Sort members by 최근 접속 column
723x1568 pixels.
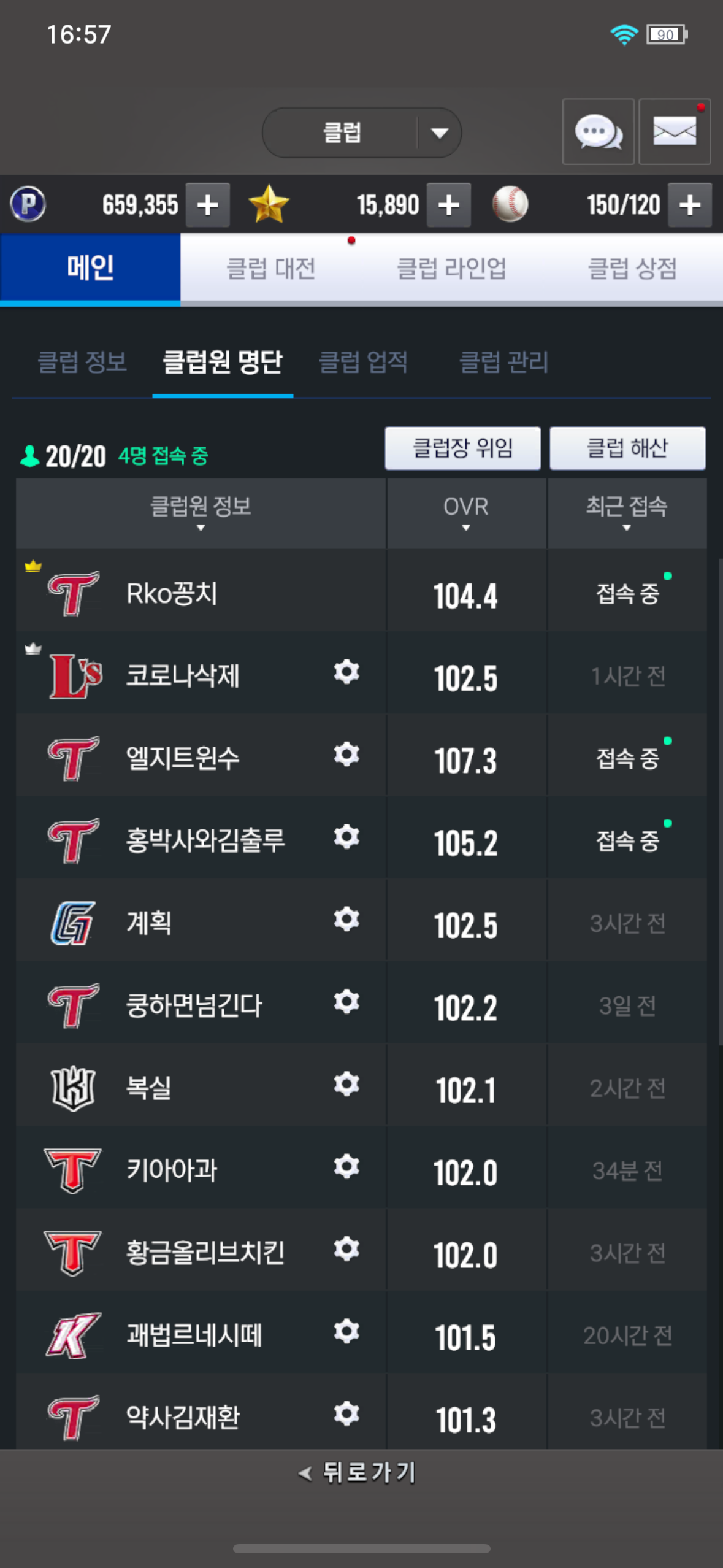tap(627, 513)
